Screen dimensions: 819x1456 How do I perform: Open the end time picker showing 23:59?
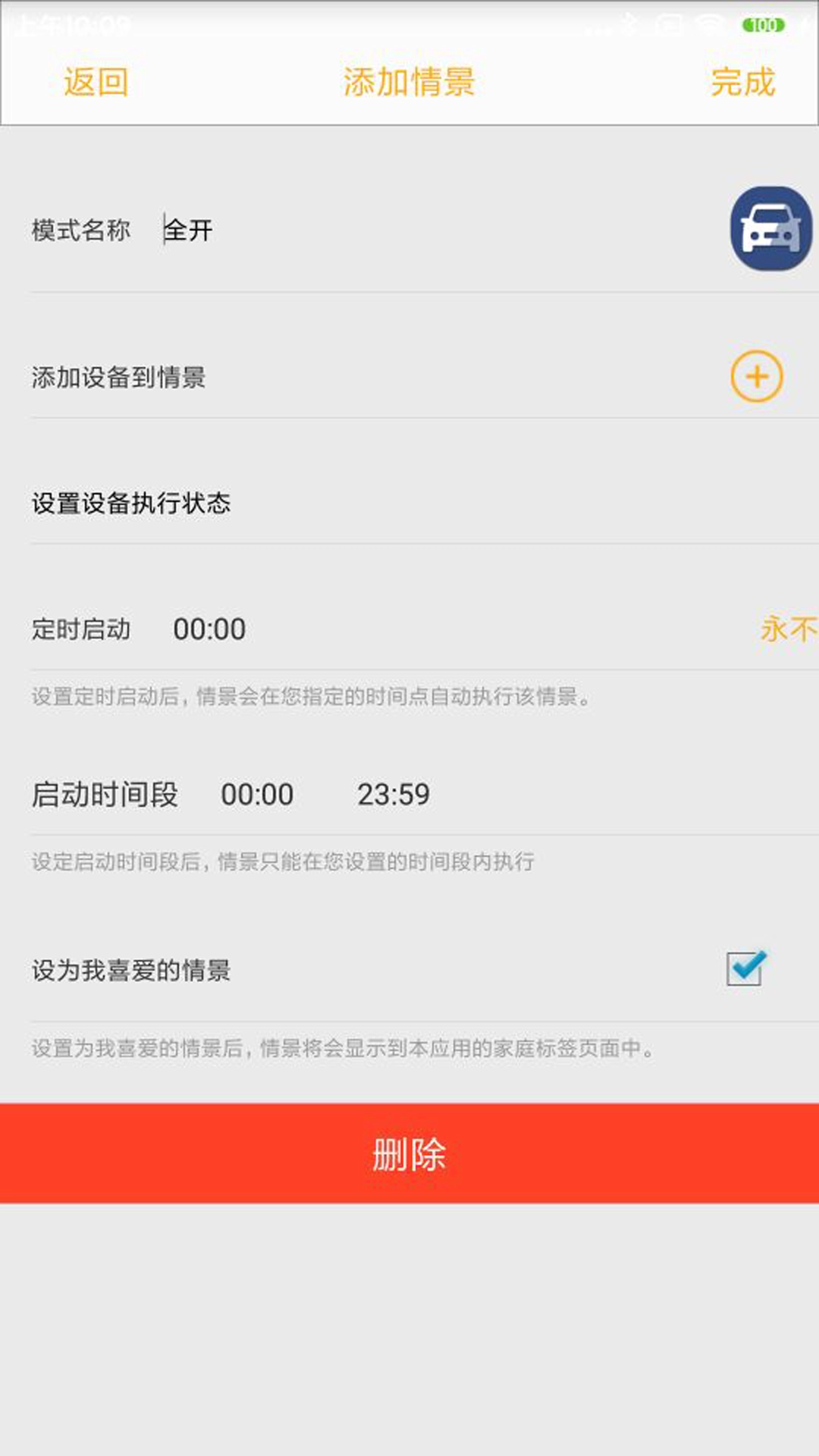(395, 794)
